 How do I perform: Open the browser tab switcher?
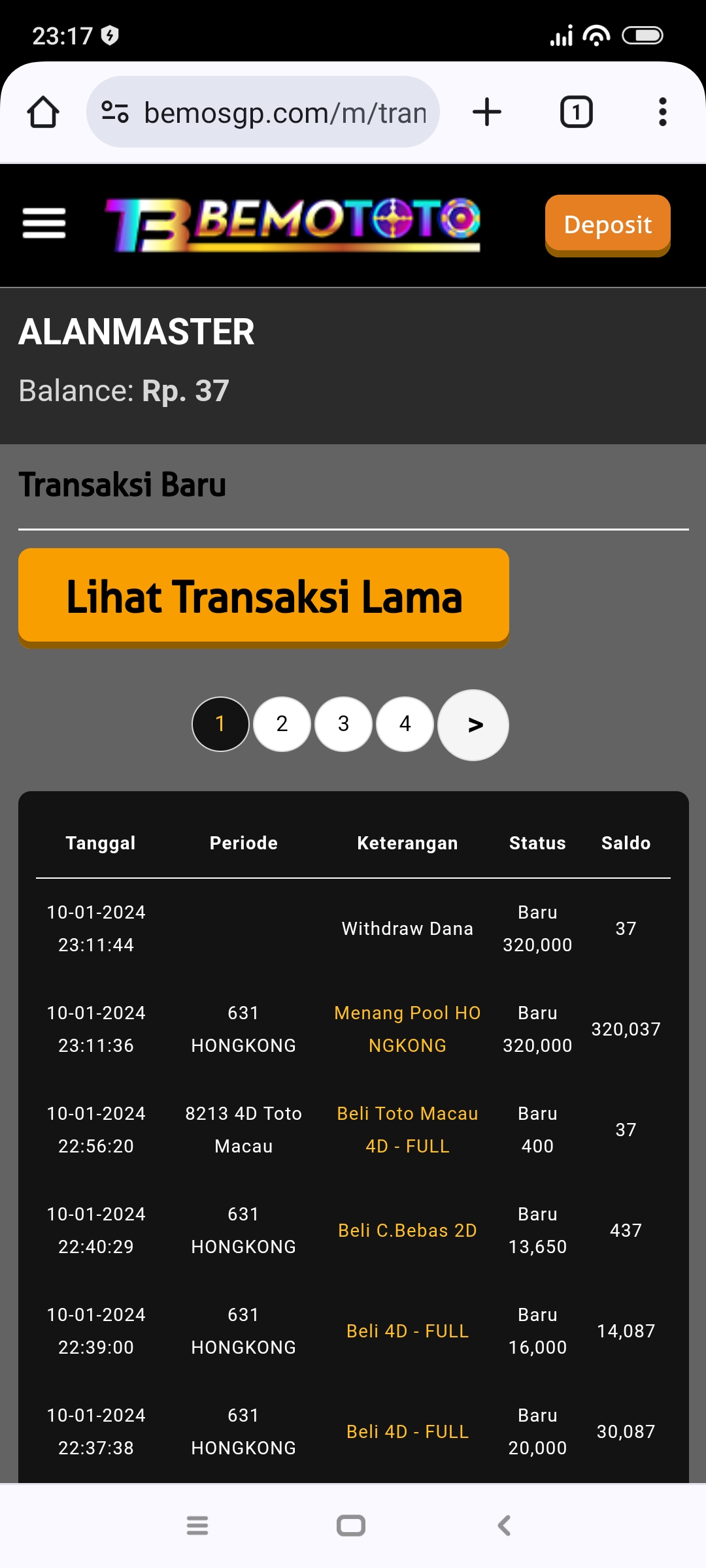point(576,112)
